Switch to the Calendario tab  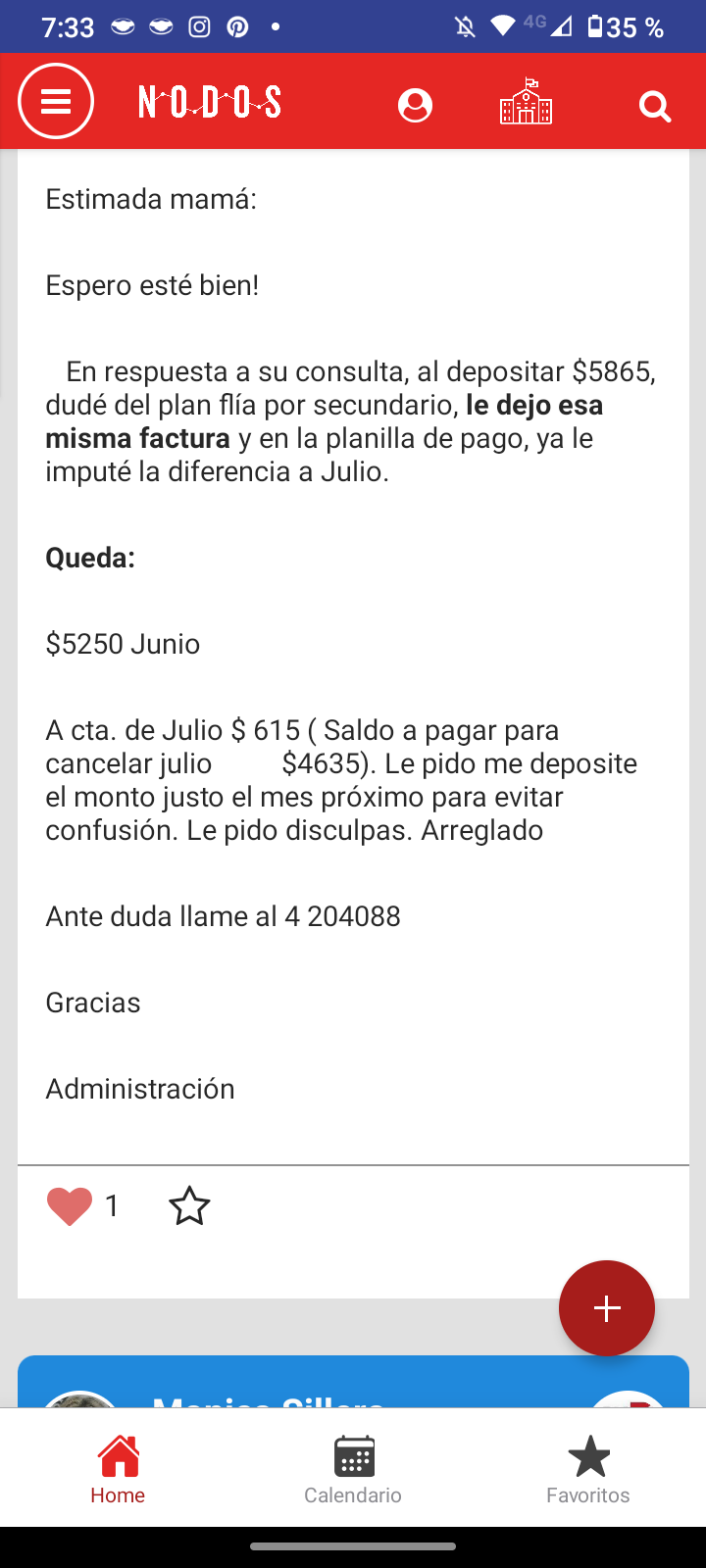(353, 1468)
